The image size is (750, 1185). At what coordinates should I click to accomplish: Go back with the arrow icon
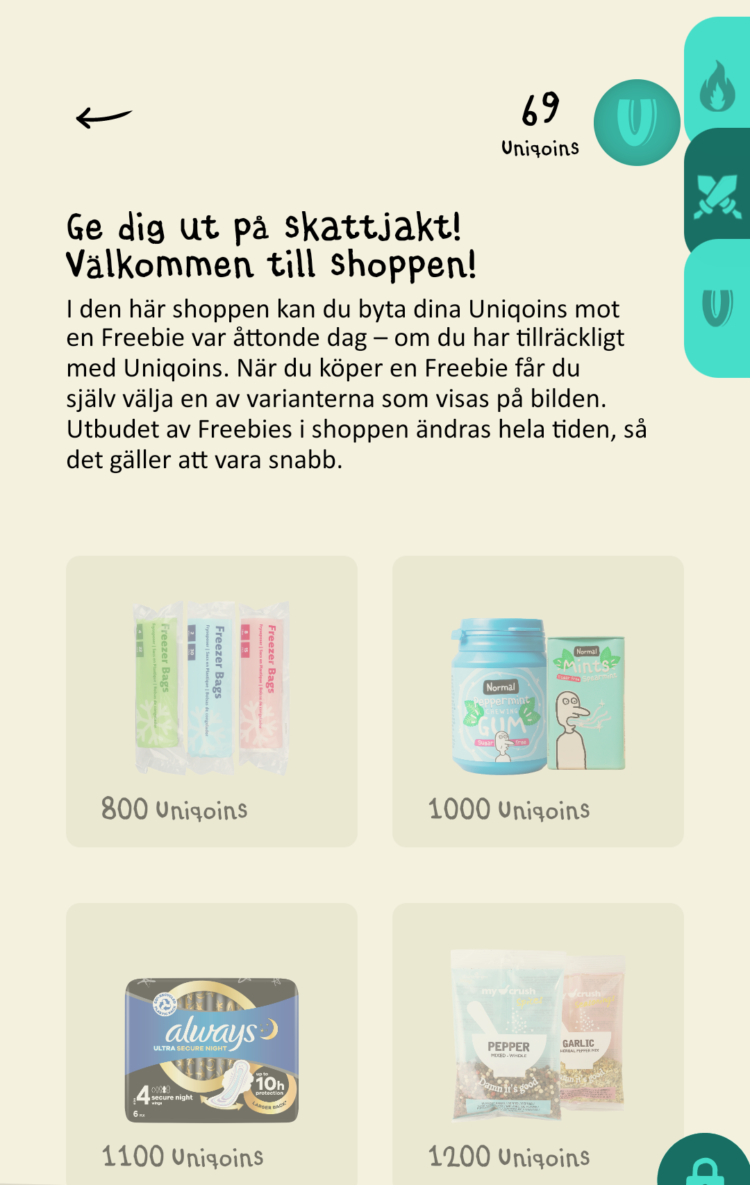point(104,117)
